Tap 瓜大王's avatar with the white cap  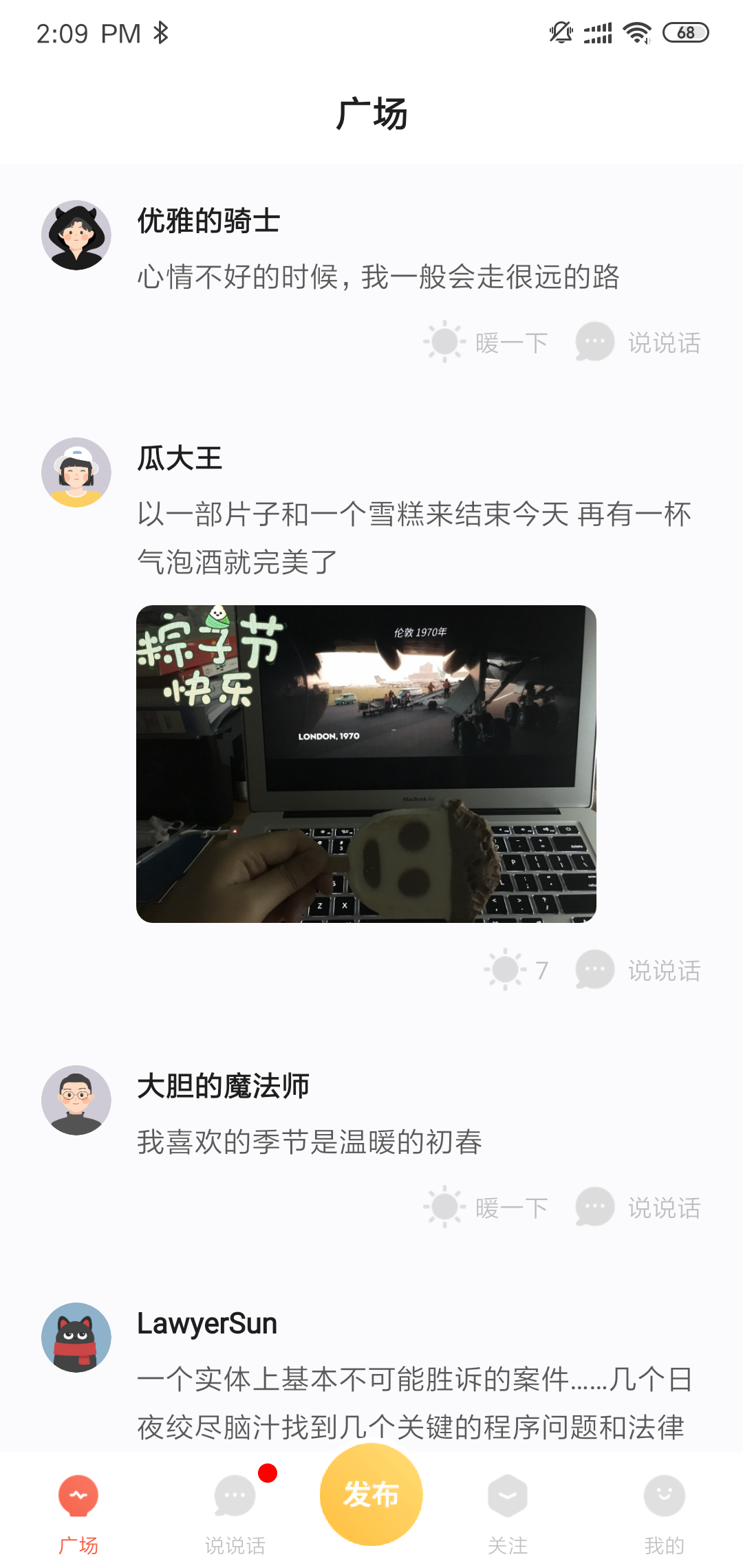tap(77, 471)
